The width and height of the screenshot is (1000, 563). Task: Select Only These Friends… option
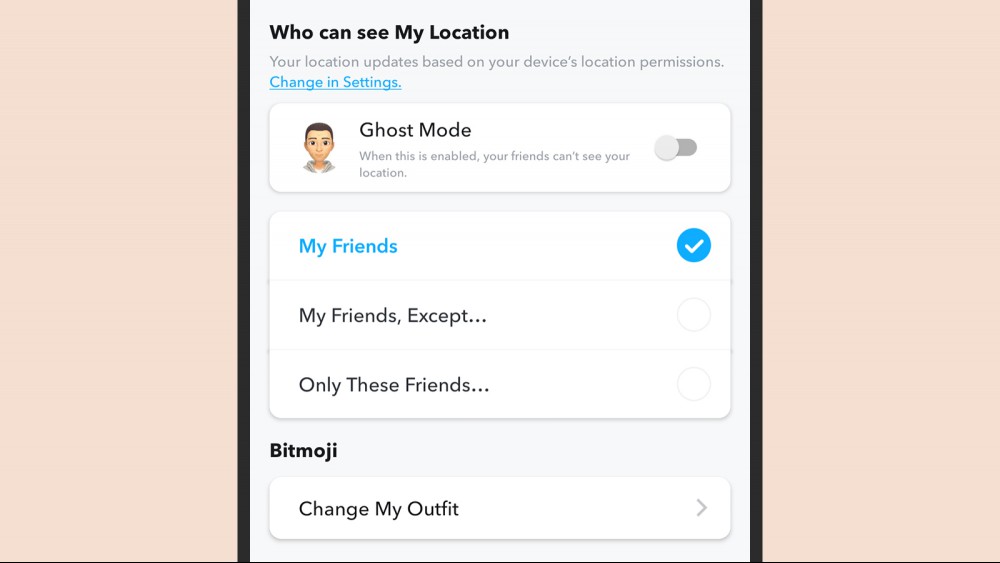[499, 385]
